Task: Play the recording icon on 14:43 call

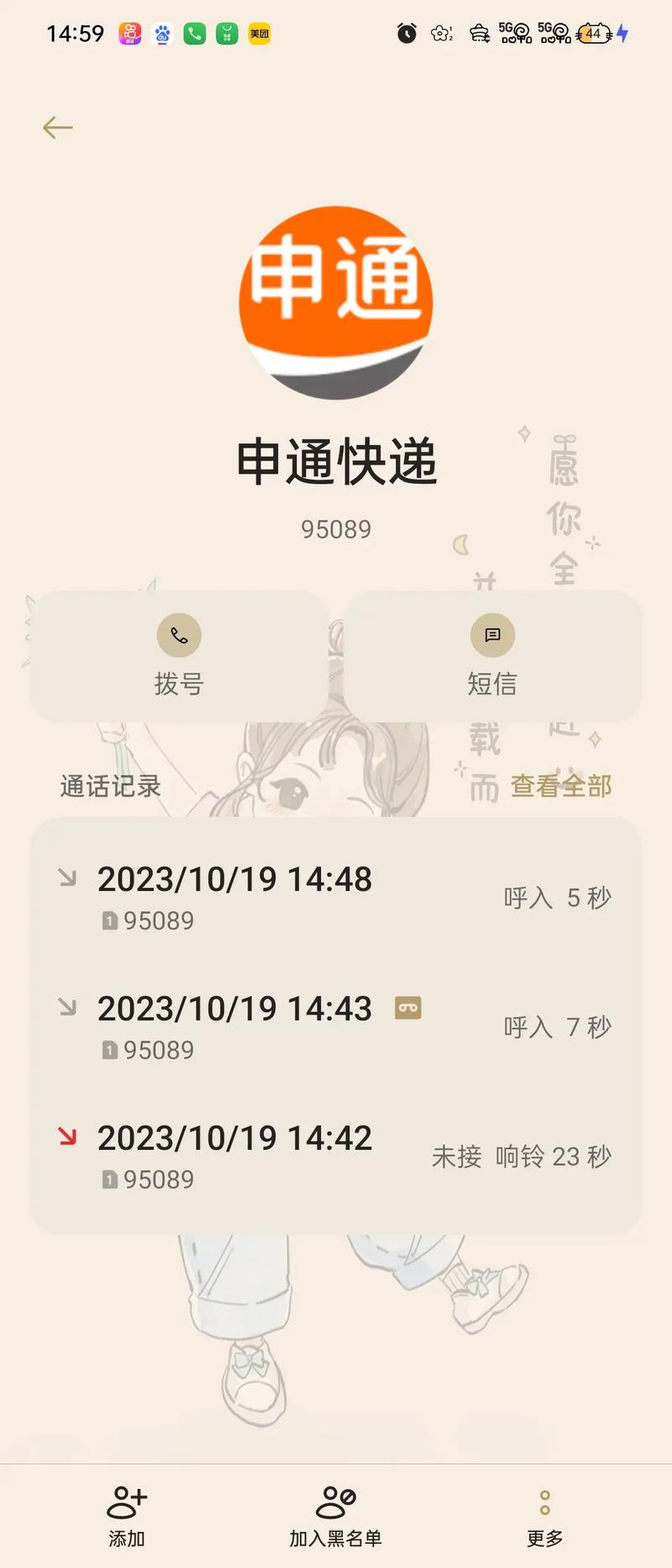Action: click(408, 1008)
